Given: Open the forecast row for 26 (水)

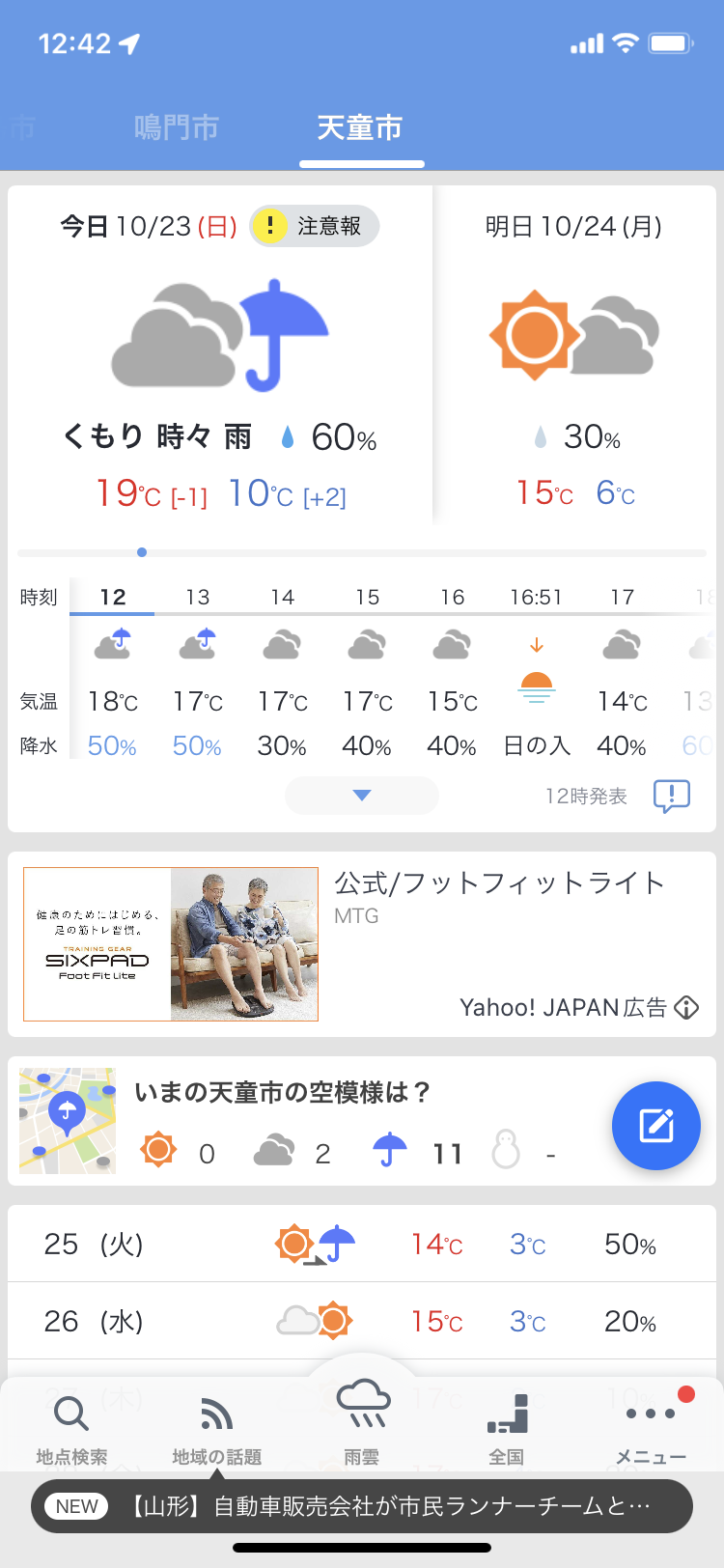Looking at the screenshot, I should 362,1321.
